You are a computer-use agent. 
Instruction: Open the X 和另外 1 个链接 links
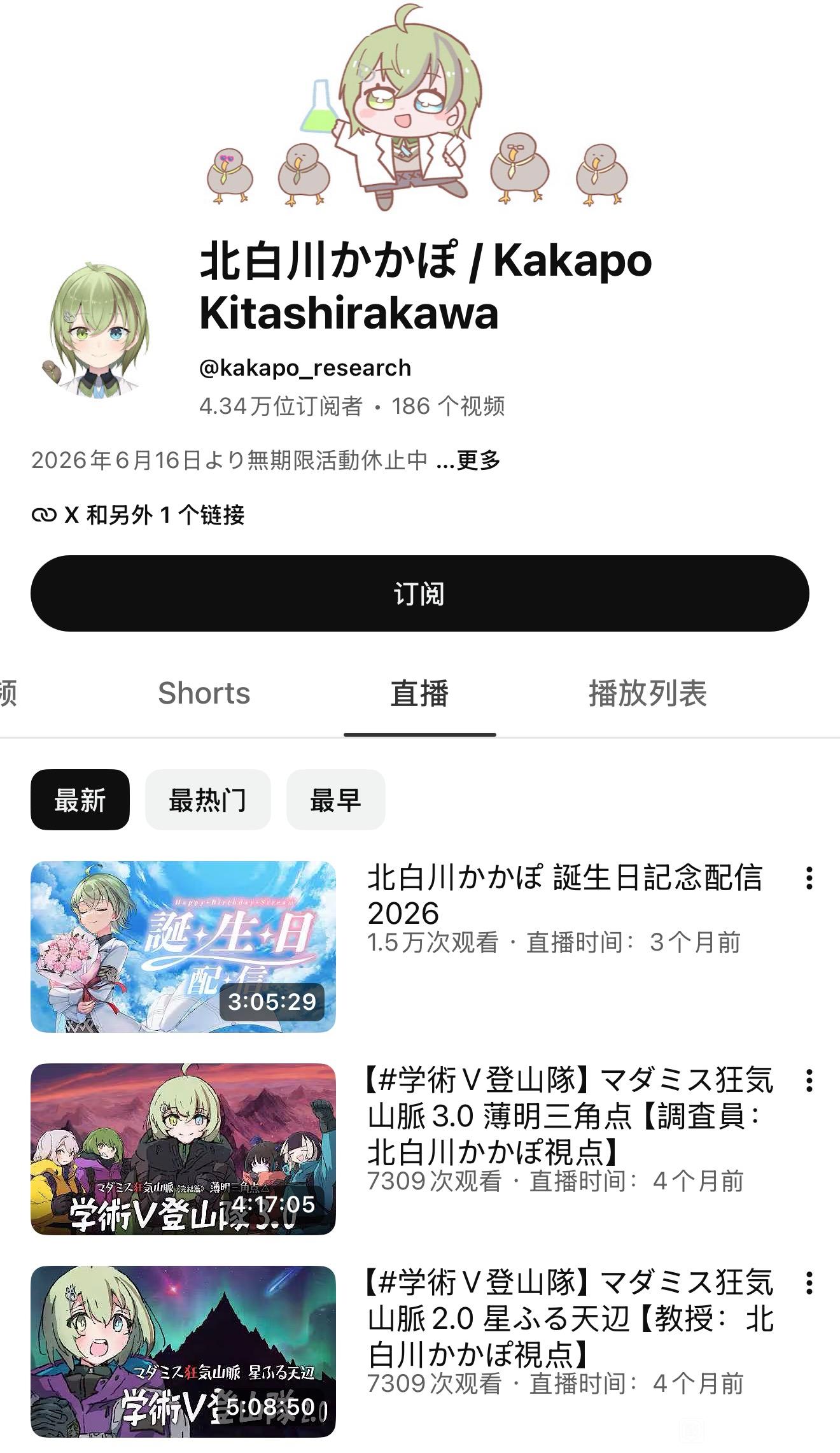coord(138,514)
